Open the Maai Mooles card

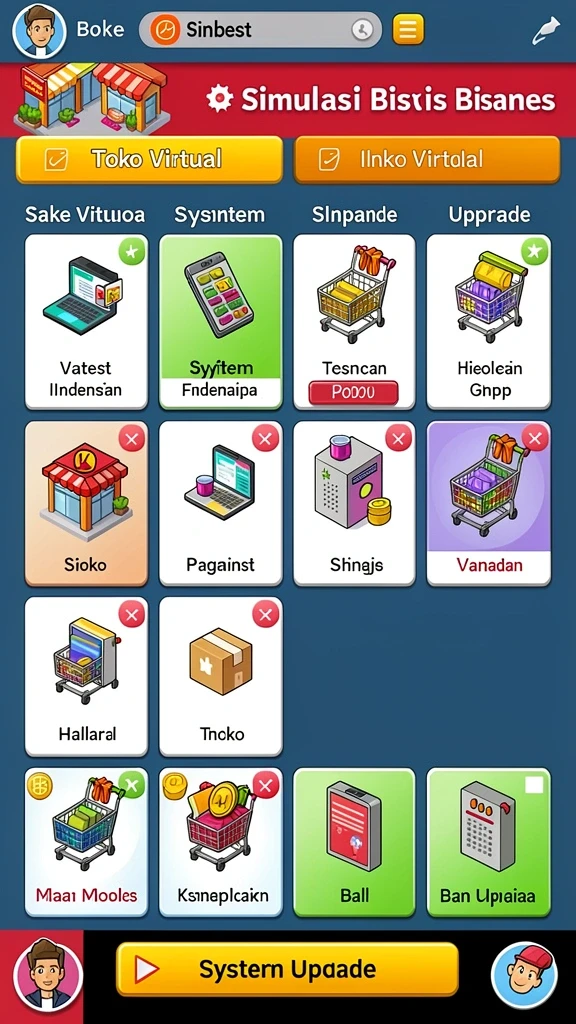coord(86,842)
